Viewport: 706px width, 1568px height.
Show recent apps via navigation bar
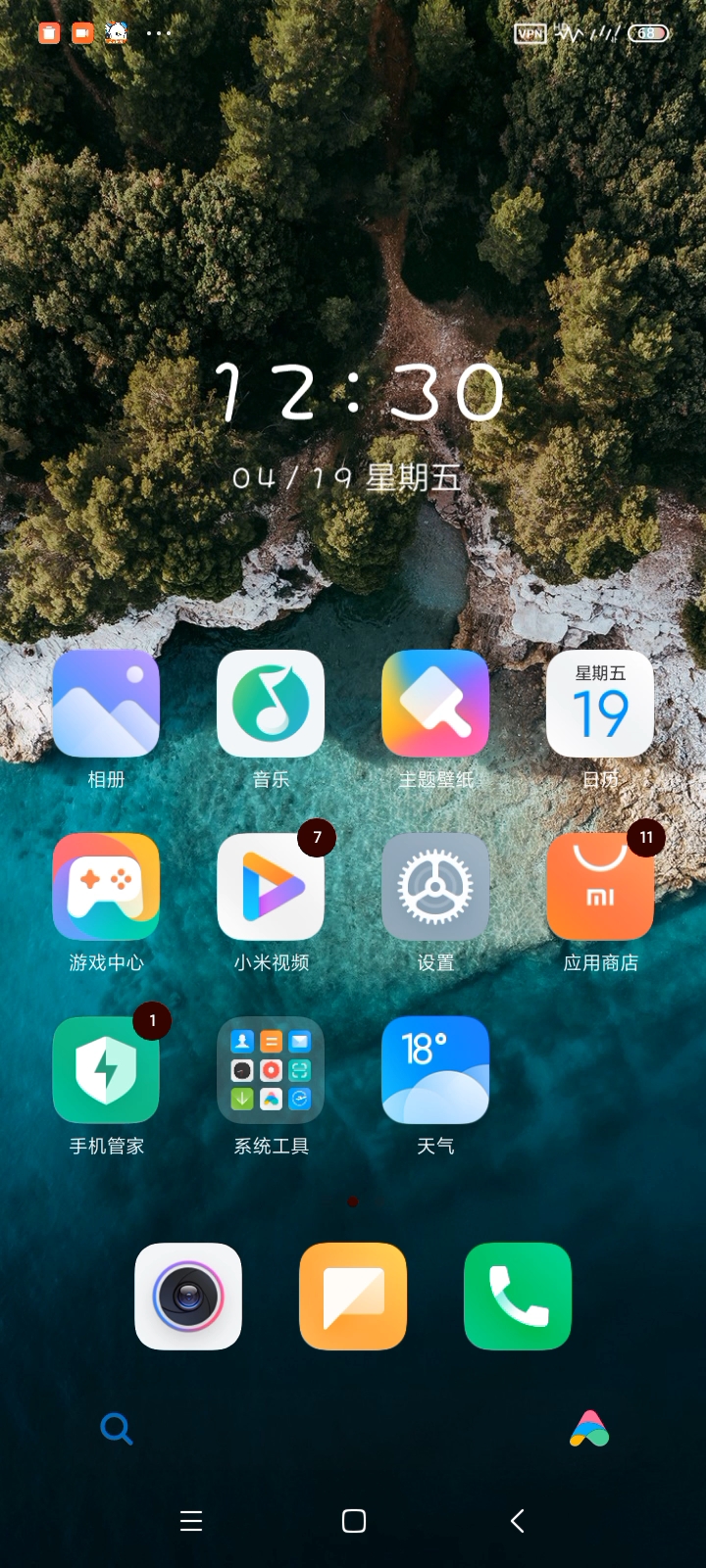pyautogui.click(x=191, y=1521)
